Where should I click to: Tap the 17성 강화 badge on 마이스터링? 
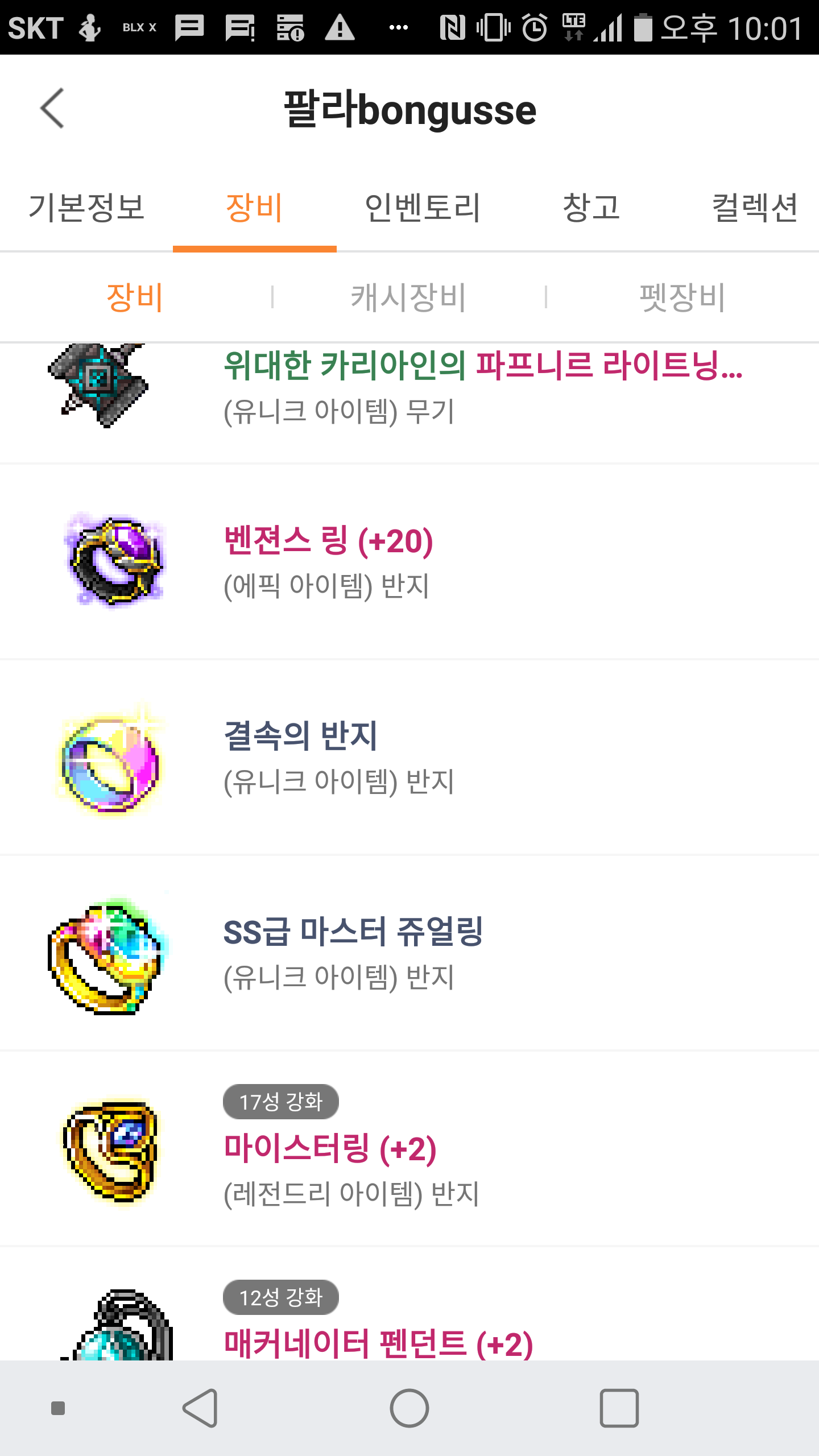[x=280, y=1102]
